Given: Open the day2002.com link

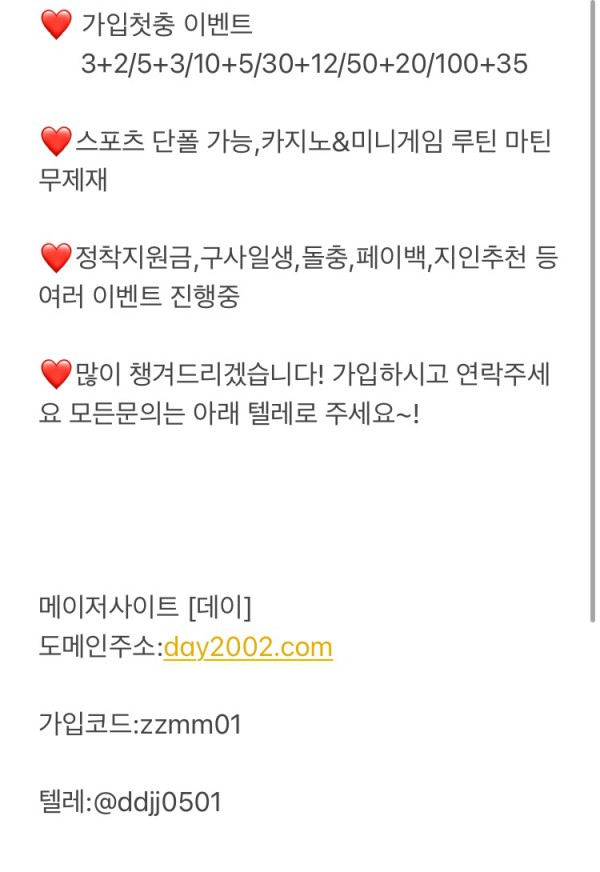Looking at the screenshot, I should [248, 648].
